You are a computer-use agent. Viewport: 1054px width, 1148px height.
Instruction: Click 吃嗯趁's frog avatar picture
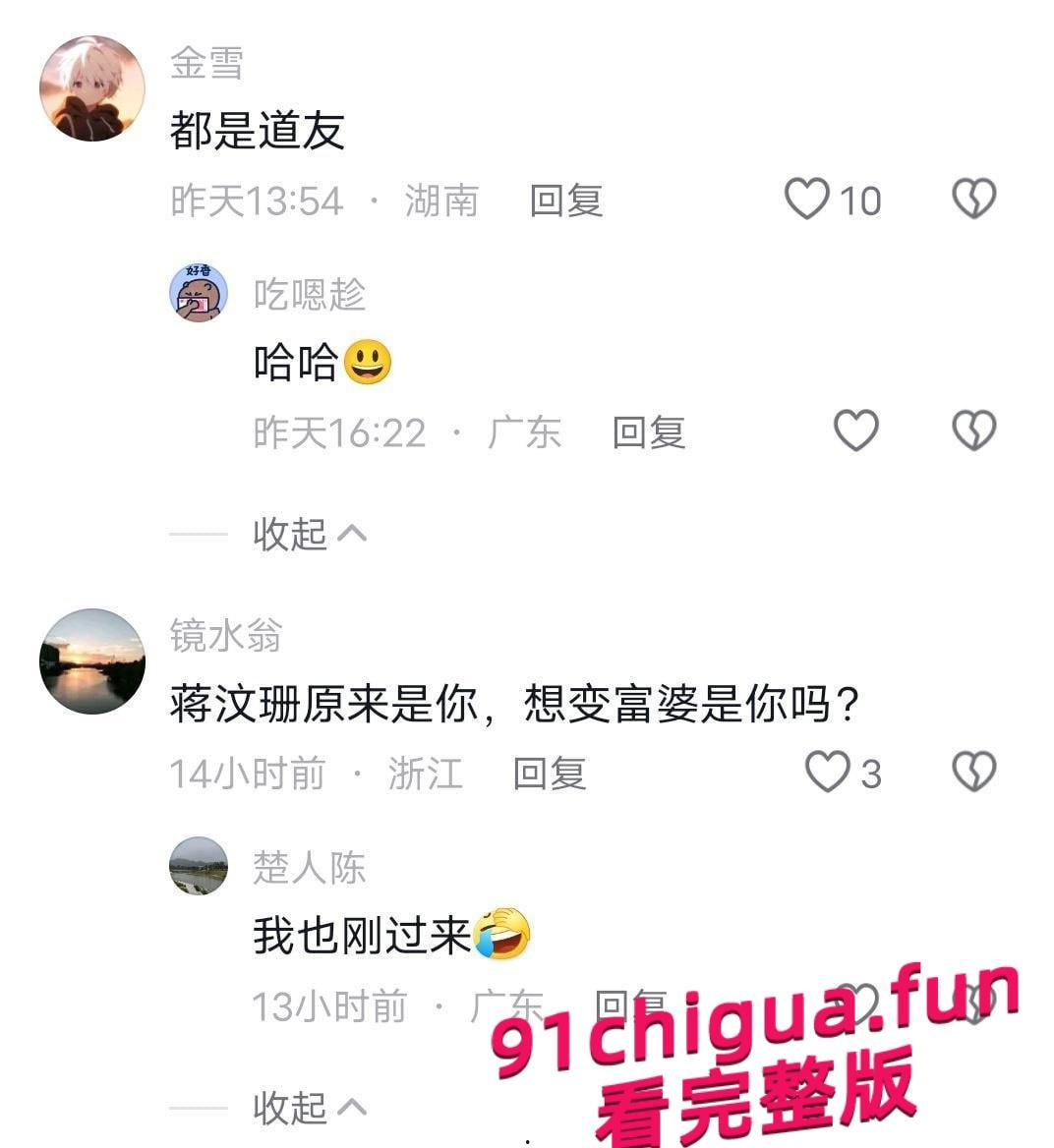click(198, 295)
